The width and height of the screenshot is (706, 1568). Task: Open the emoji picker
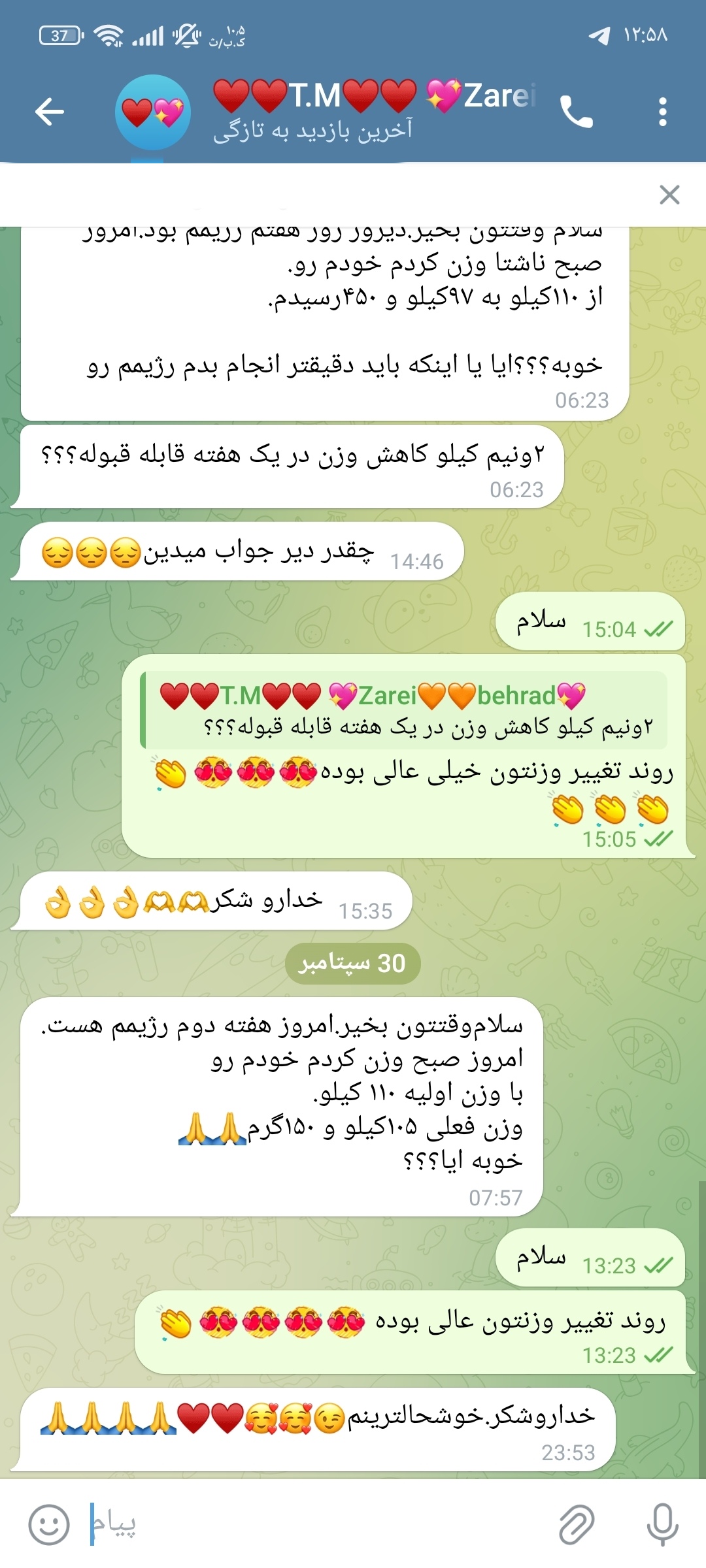[x=49, y=1525]
